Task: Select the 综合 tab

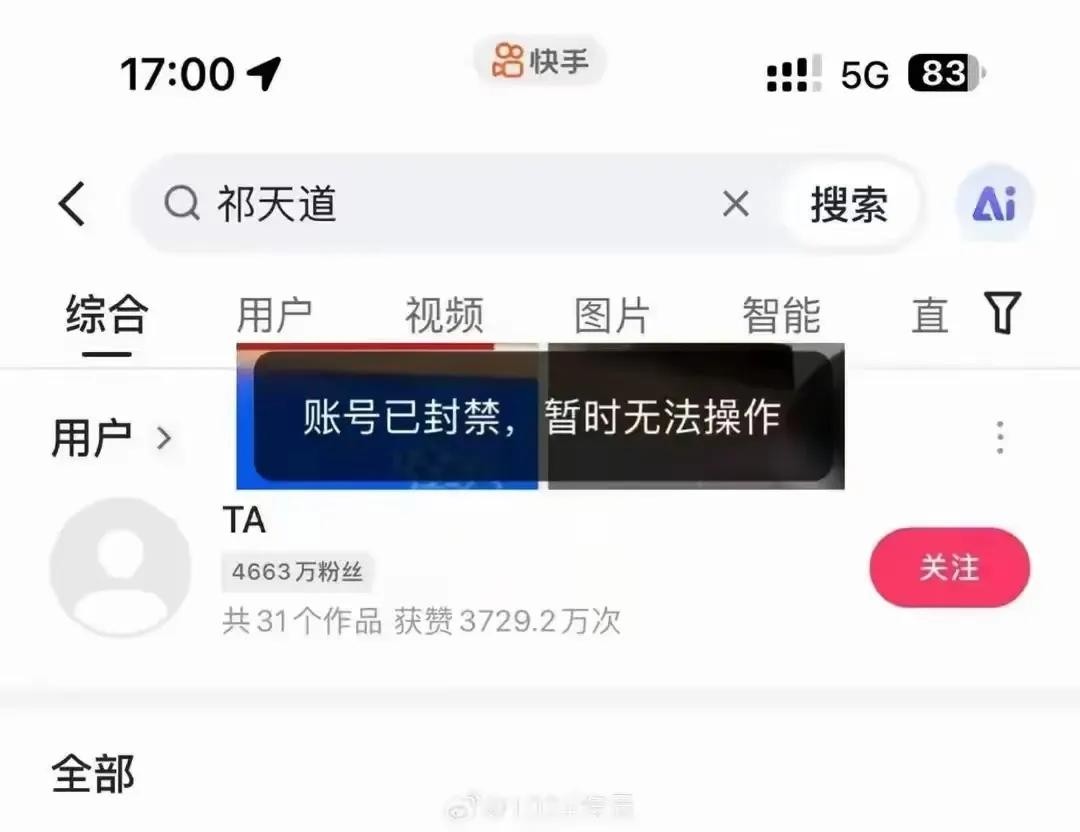Action: click(107, 315)
